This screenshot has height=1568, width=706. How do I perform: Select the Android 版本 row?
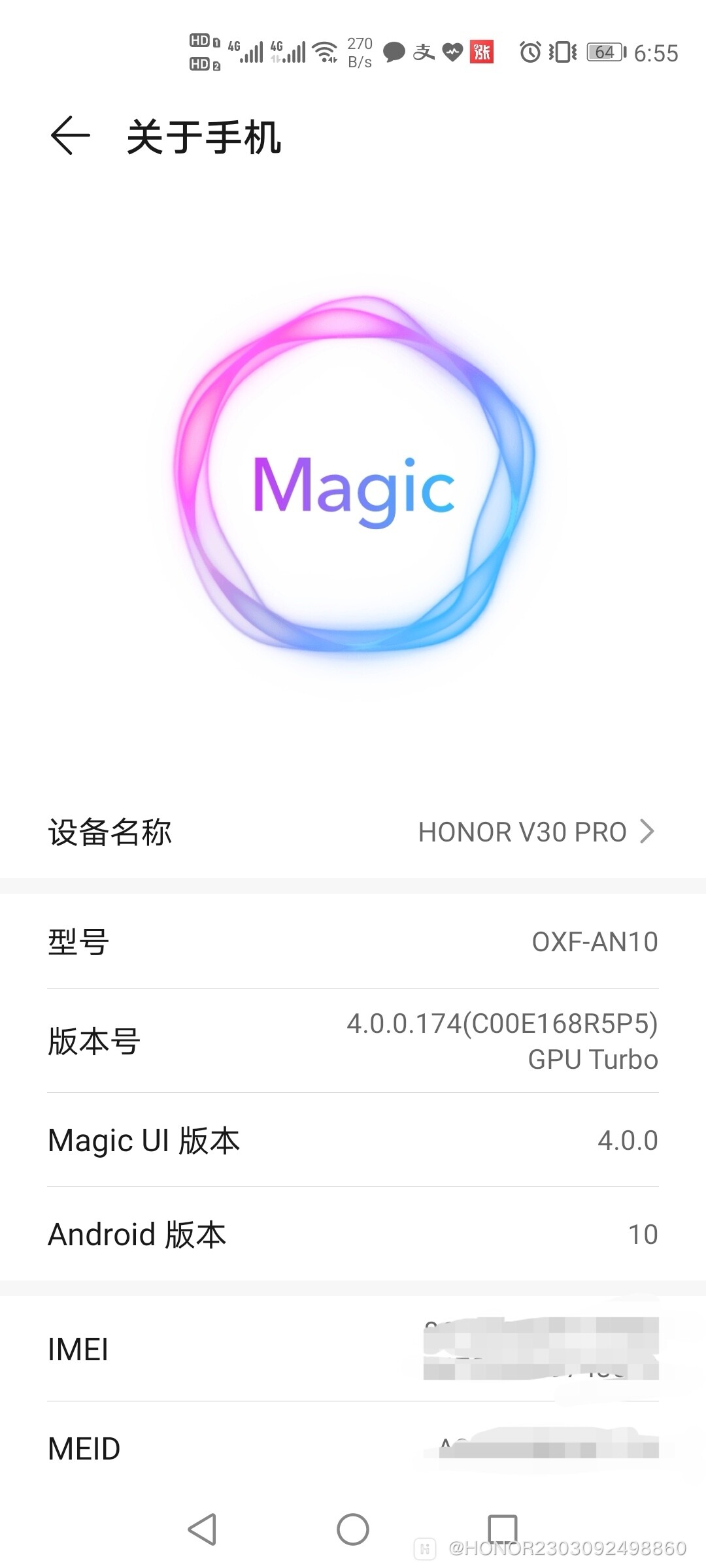click(x=353, y=1233)
